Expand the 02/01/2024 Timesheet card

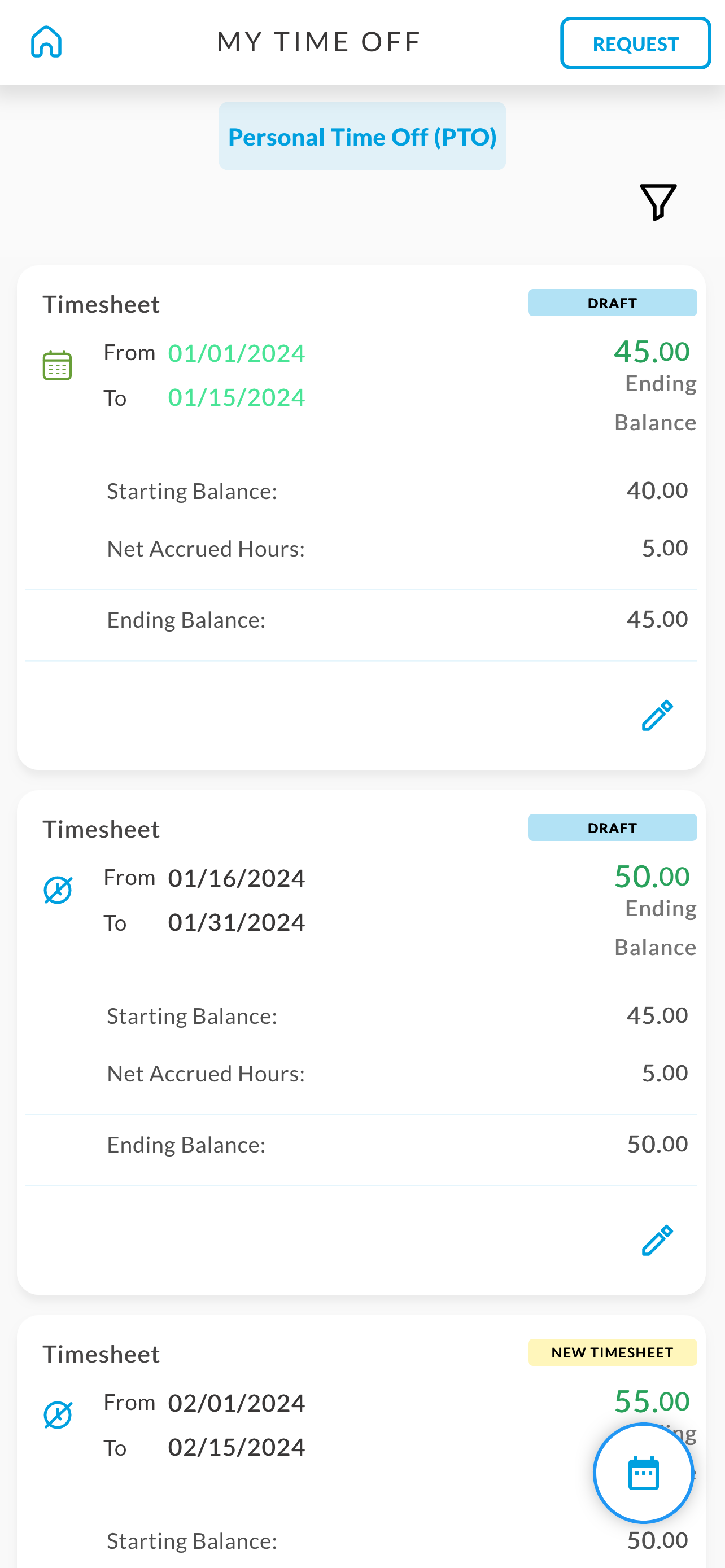click(x=101, y=1354)
